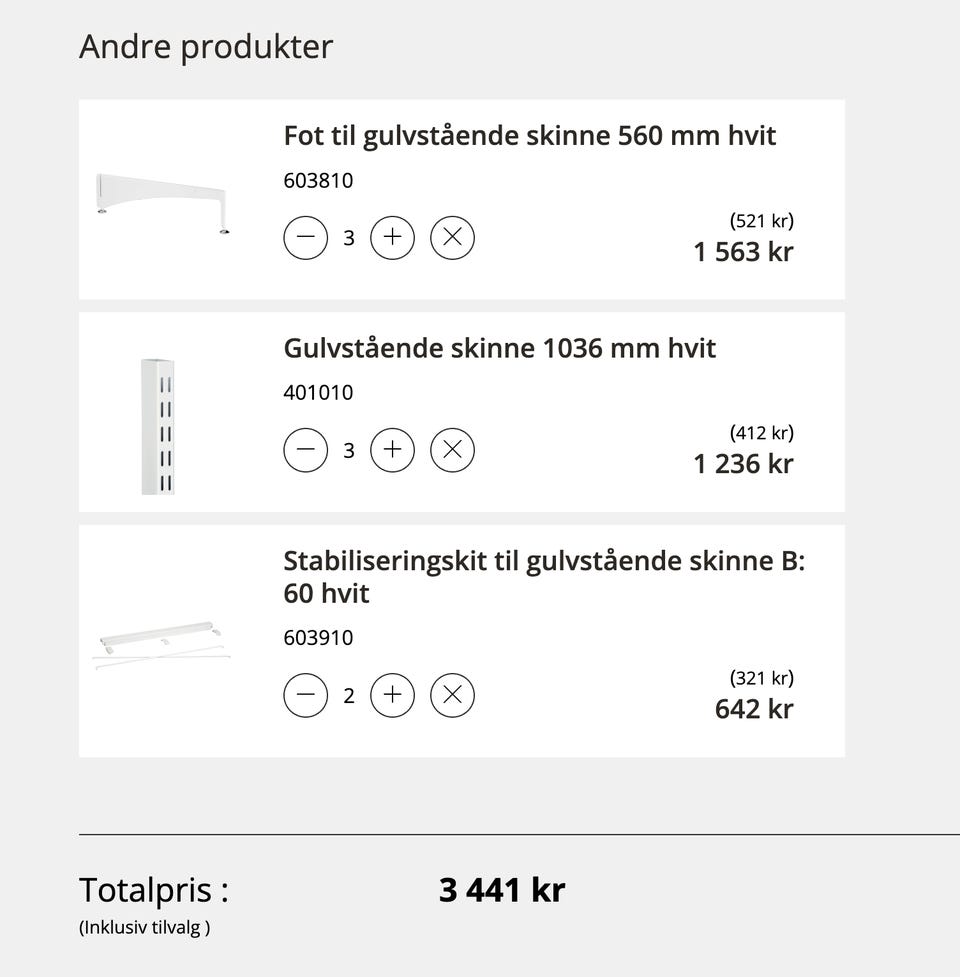Viewport: 960px width, 977px height.
Task: Click the total price 3 441 kr
Action: tap(502, 888)
